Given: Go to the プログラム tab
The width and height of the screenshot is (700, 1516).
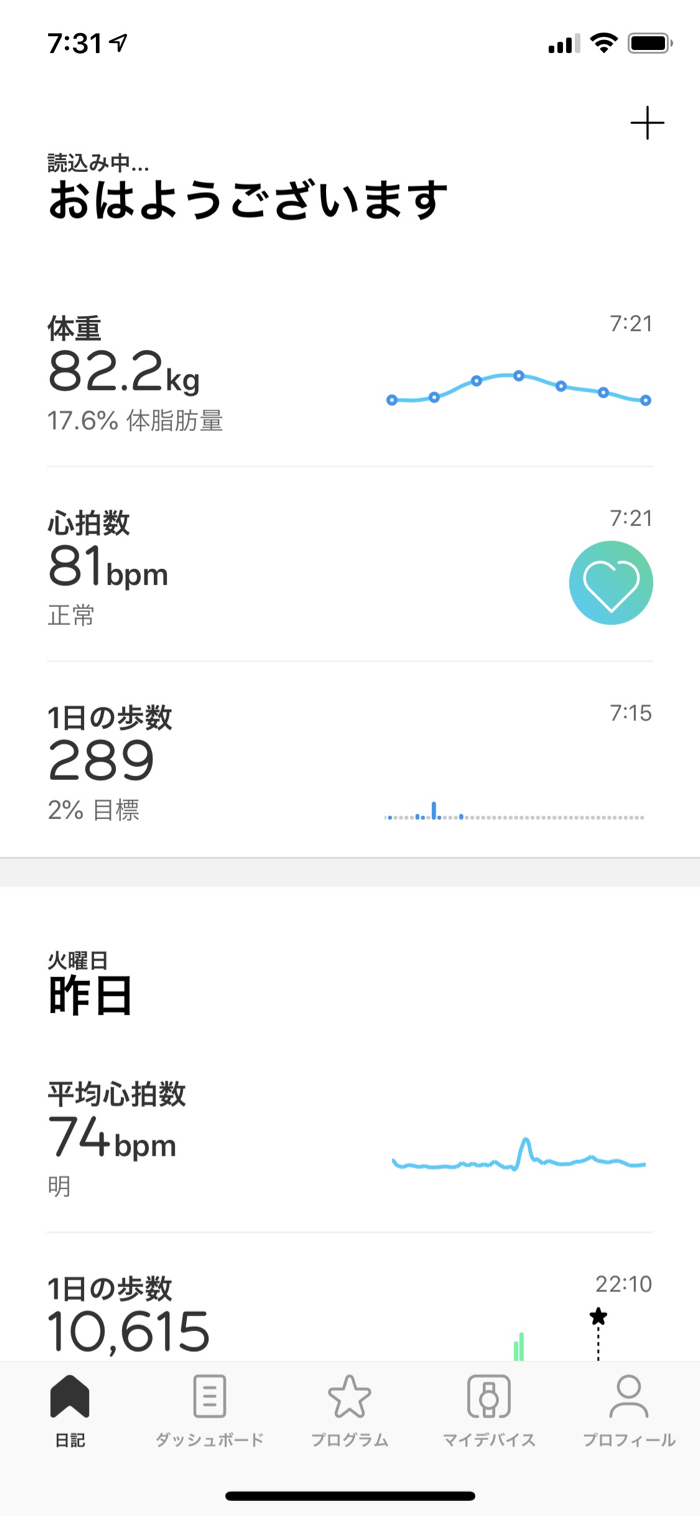Looking at the screenshot, I should click(x=349, y=1411).
